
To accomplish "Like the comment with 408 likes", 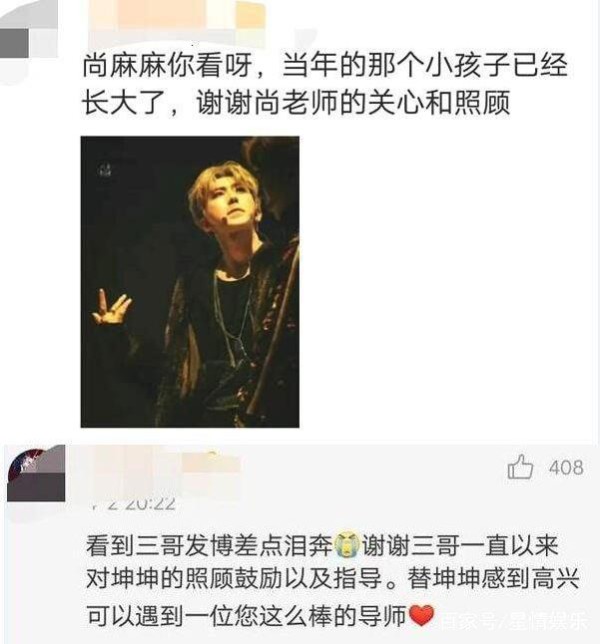I will pyautogui.click(x=521, y=467).
